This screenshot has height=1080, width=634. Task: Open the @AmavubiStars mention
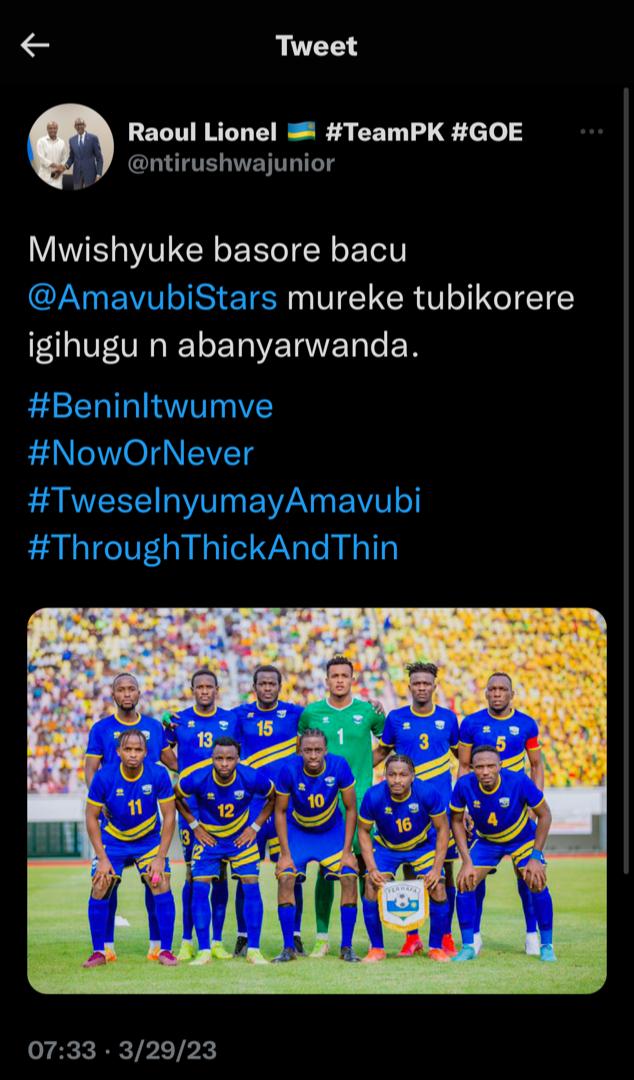tap(157, 300)
